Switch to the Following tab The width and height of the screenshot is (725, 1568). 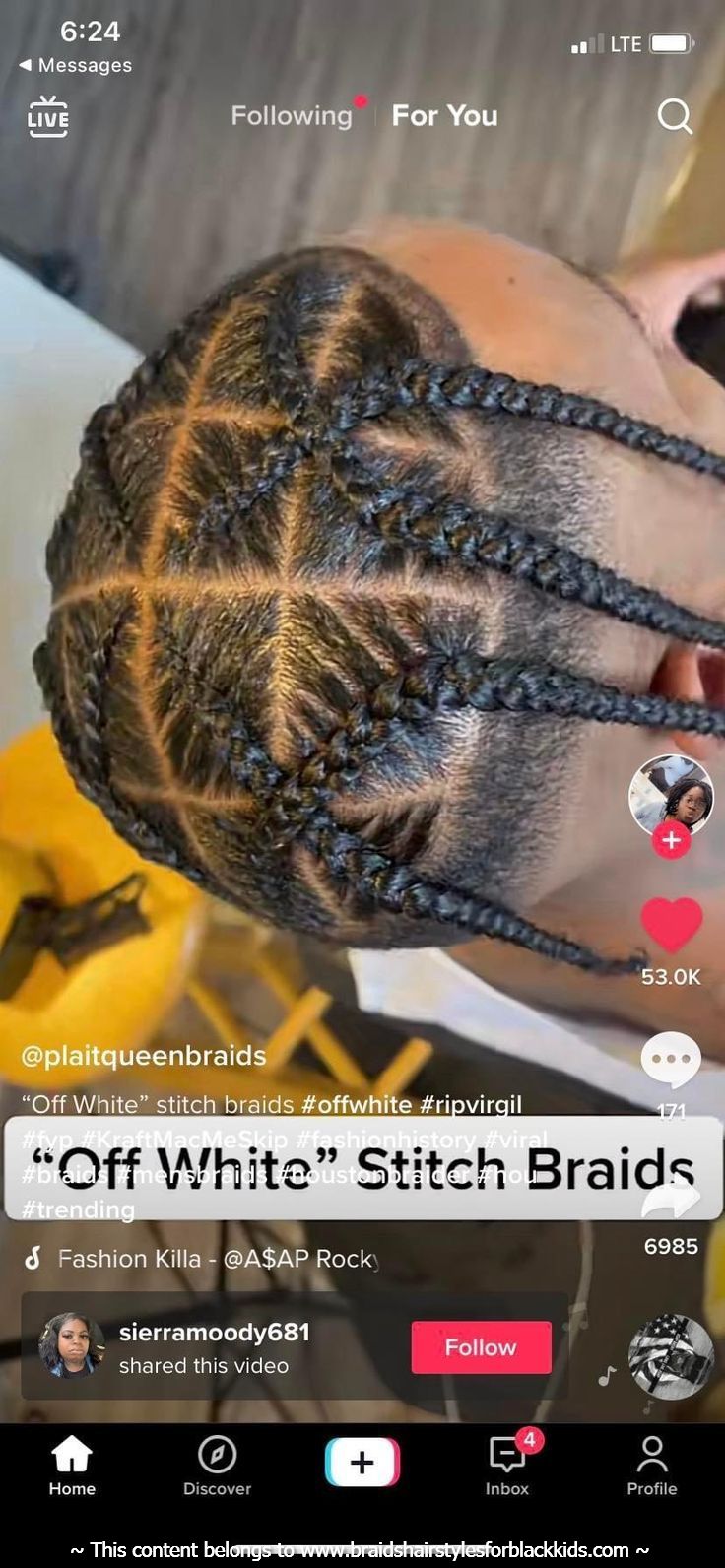[x=292, y=116]
